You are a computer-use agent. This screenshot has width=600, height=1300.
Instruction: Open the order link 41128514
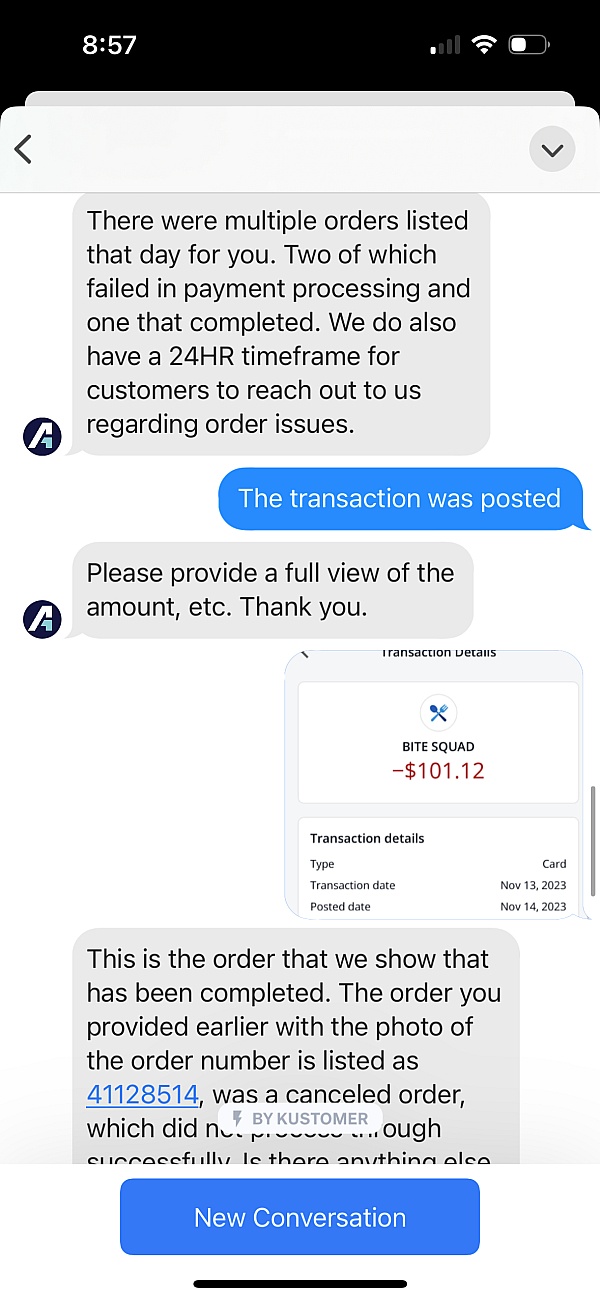[142, 1095]
